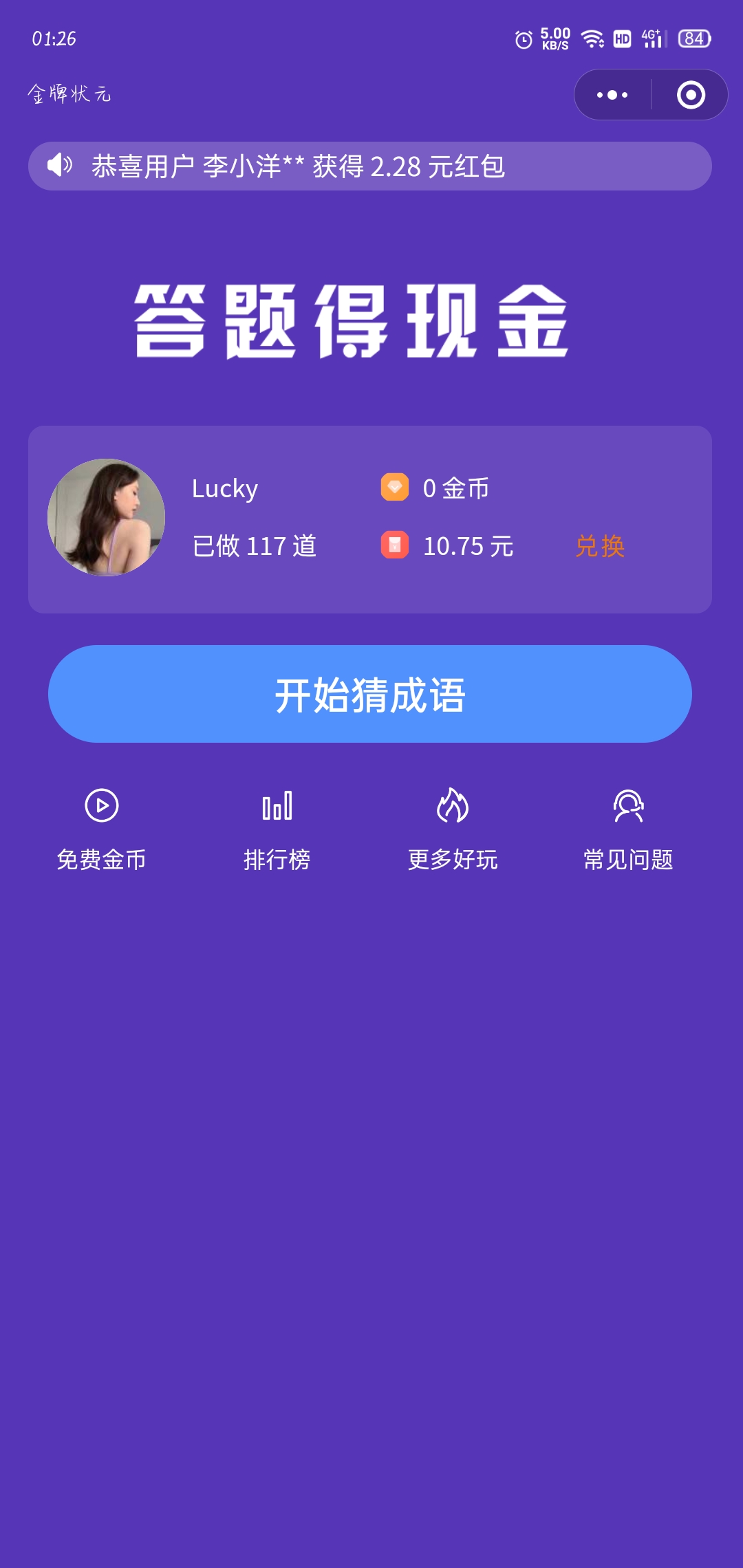Start the game with 开始猜成语
Screen dimensions: 743x1568
370,694
